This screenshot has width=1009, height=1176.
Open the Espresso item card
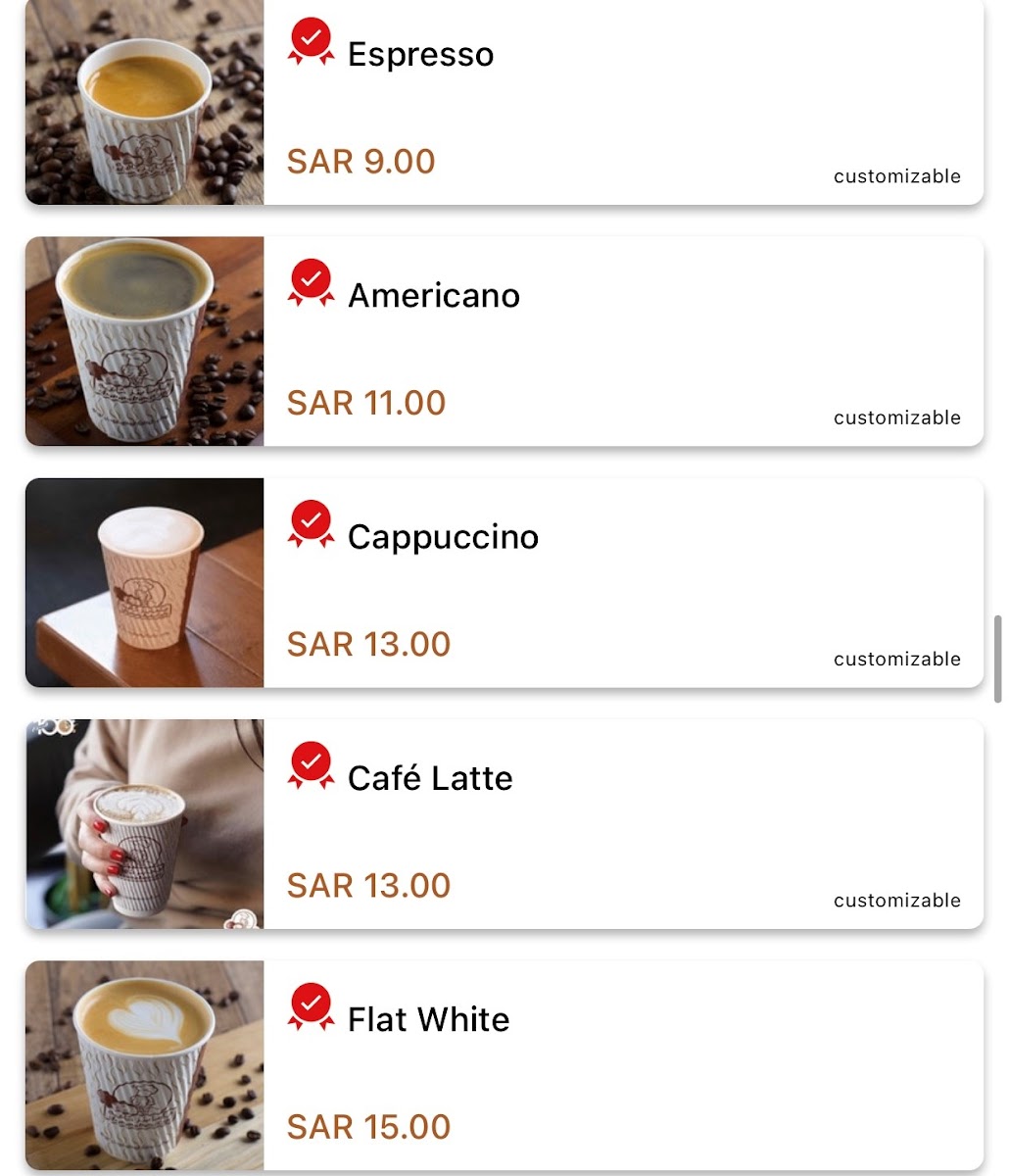point(504,103)
